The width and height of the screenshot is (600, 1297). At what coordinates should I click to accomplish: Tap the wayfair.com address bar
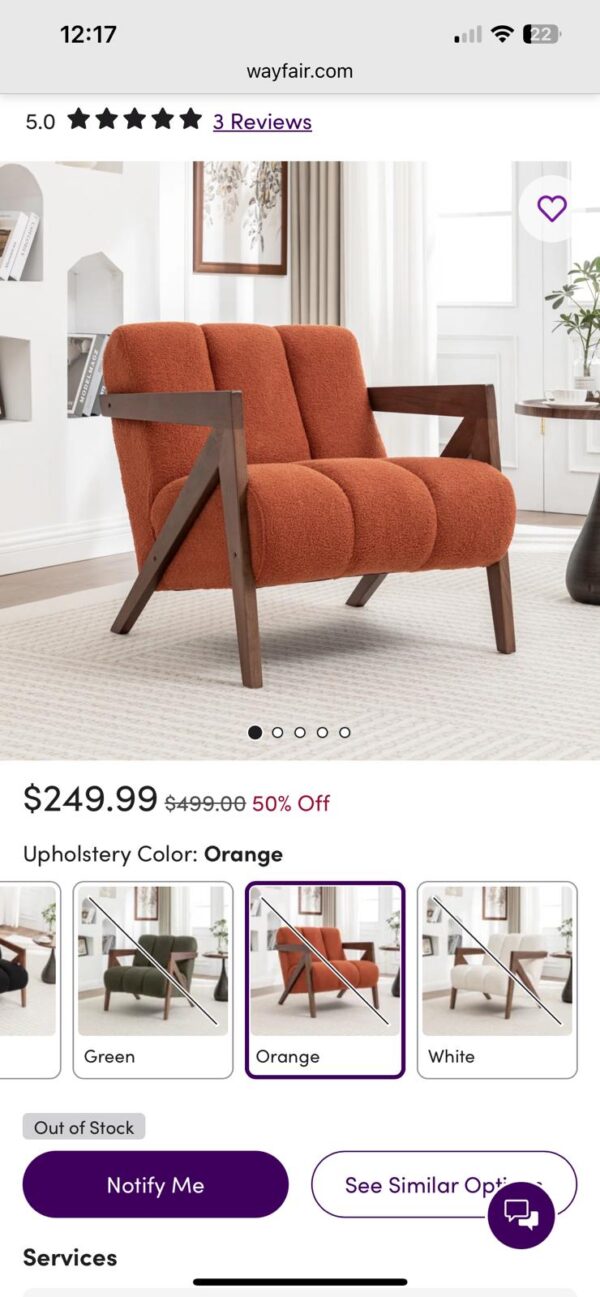300,71
